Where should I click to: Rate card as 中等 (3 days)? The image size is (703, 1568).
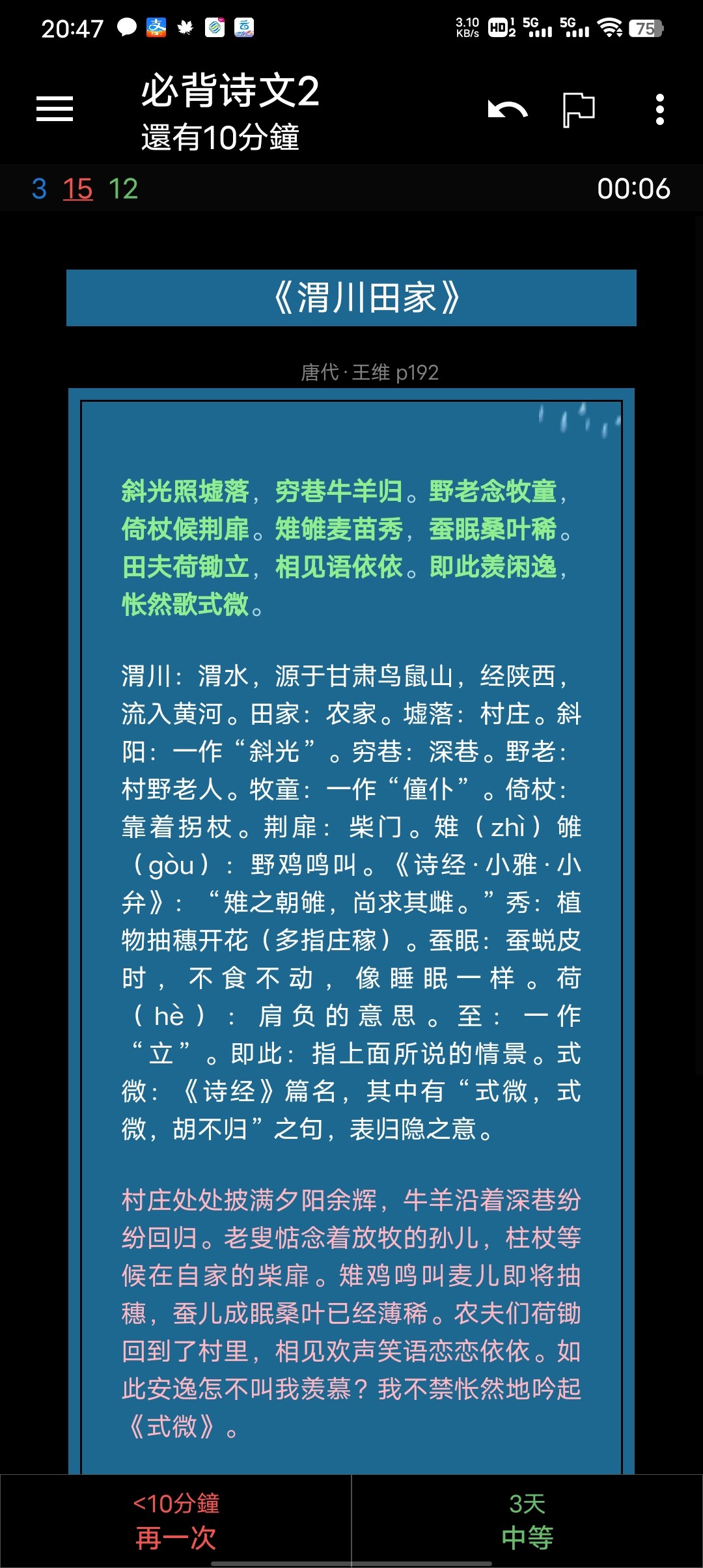(527, 1520)
